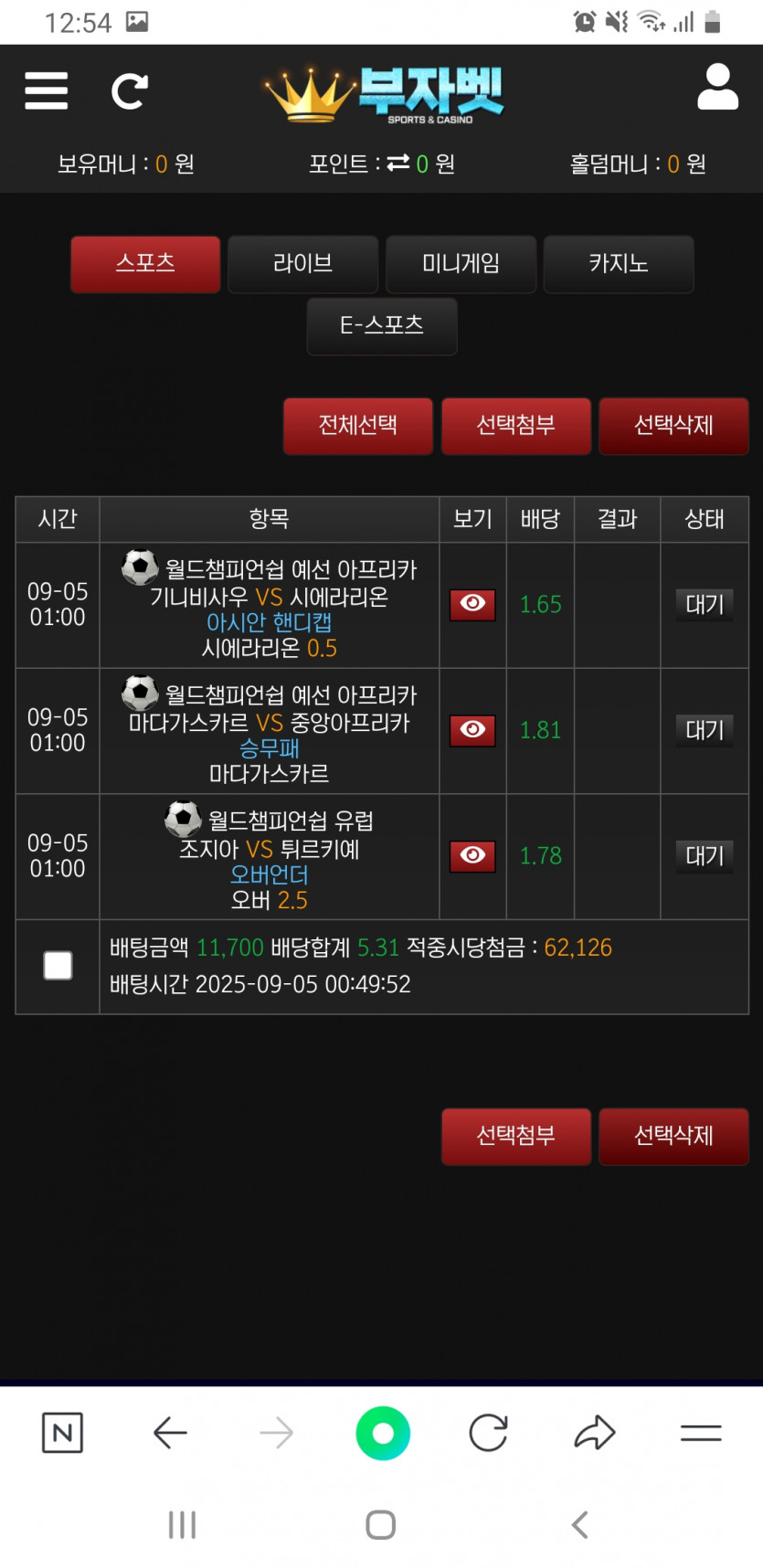Open the hamburger menu
Viewport: 763px width, 1568px height.
point(47,90)
